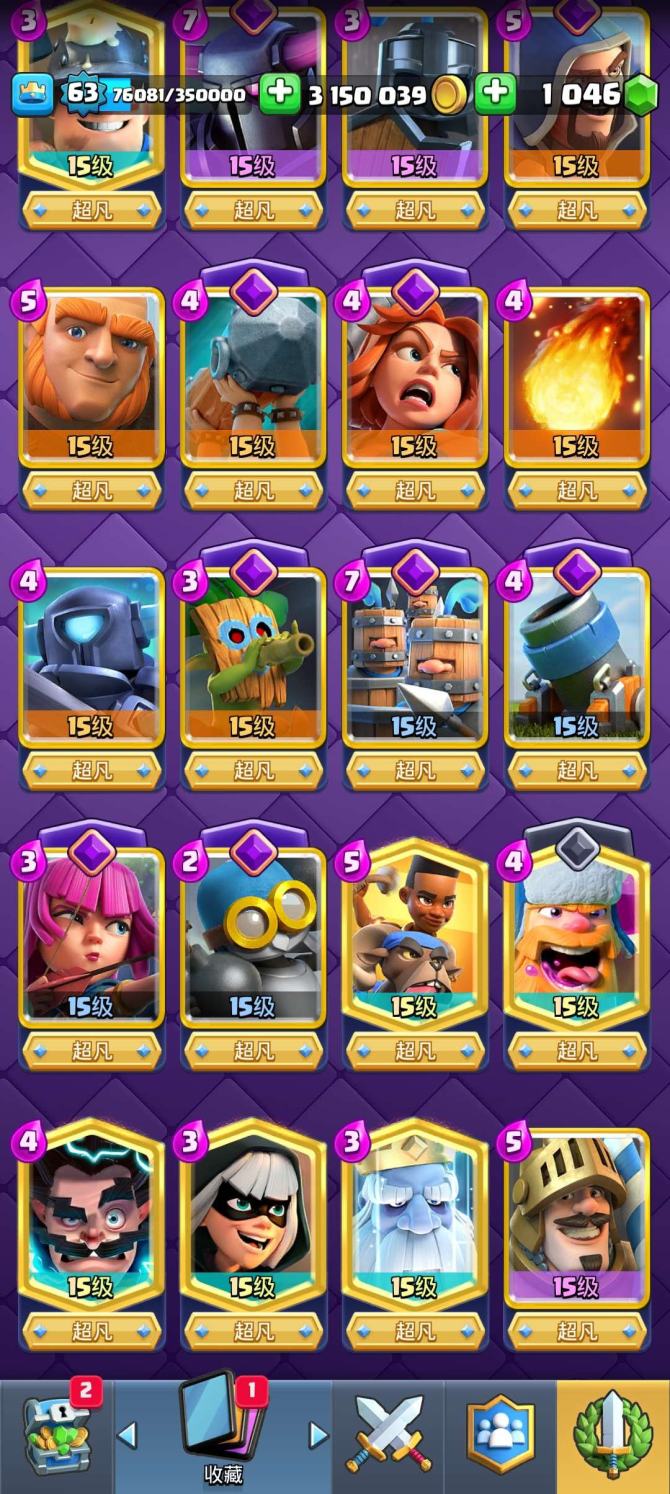Open the Lumberjack card
The image size is (670, 1494).
576,940
